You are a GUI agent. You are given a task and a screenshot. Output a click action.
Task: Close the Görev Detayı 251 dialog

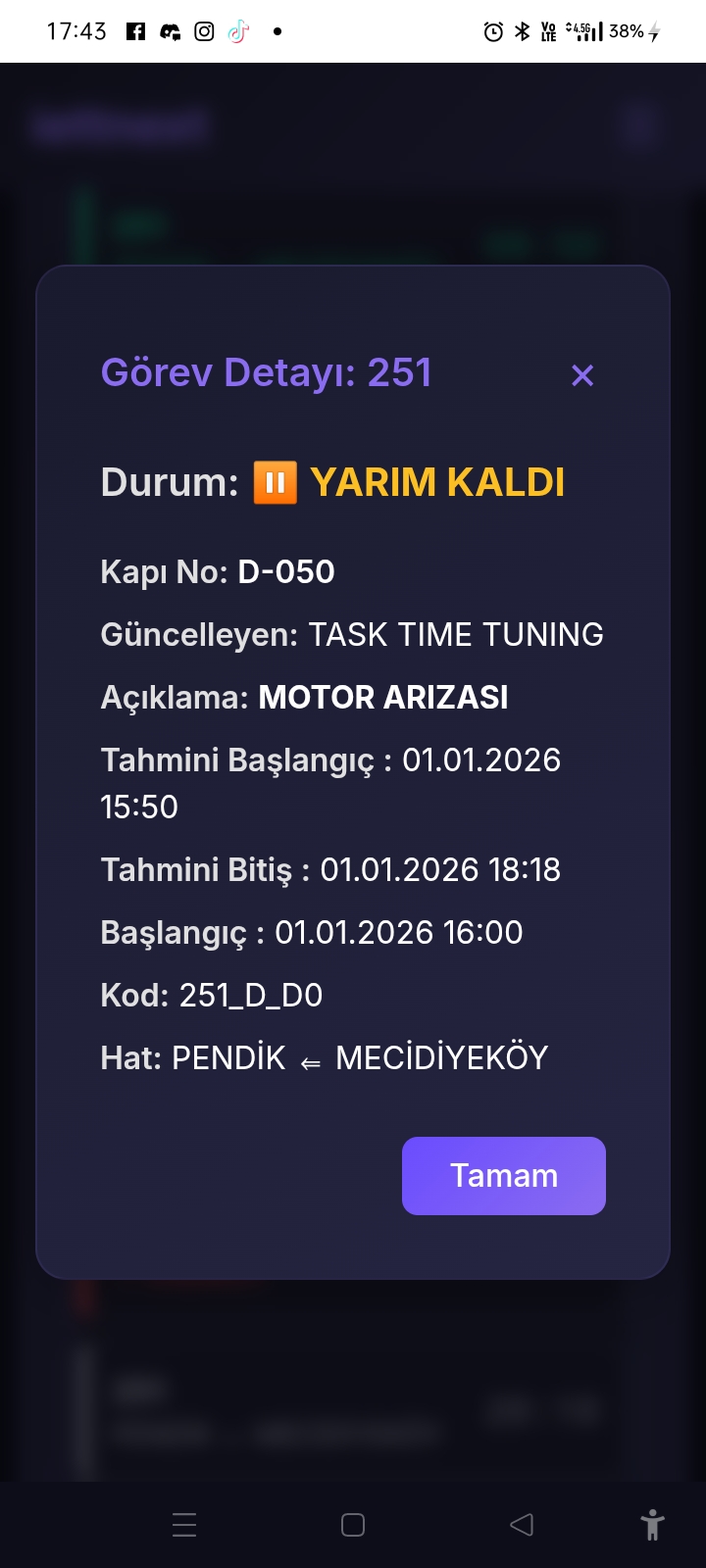tap(582, 375)
